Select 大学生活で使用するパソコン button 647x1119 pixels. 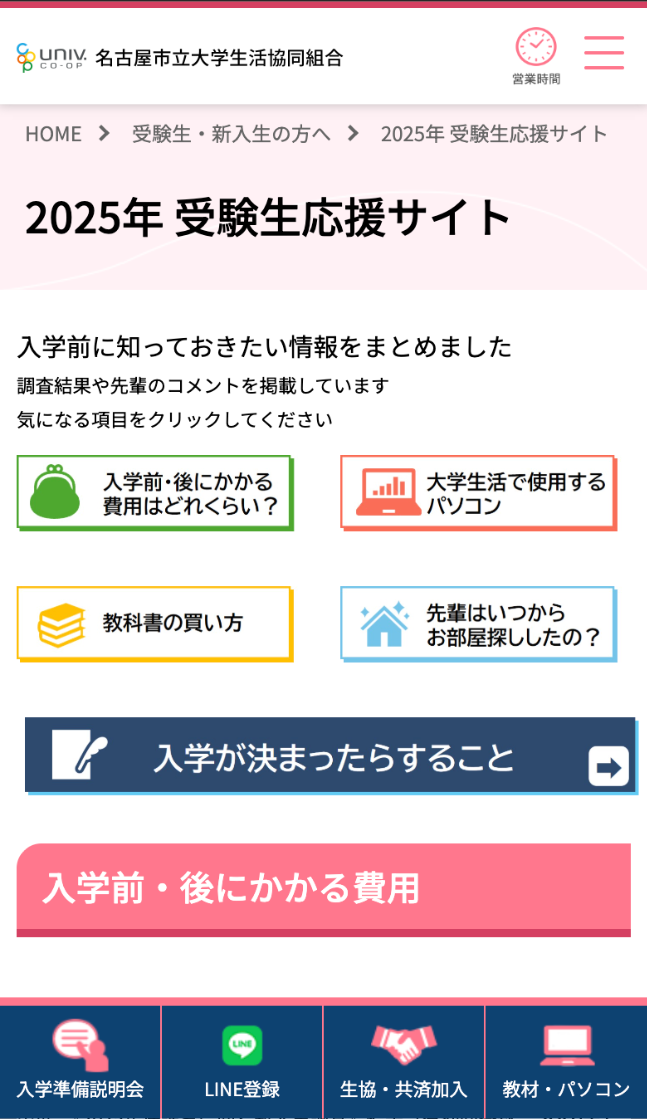tap(478, 493)
